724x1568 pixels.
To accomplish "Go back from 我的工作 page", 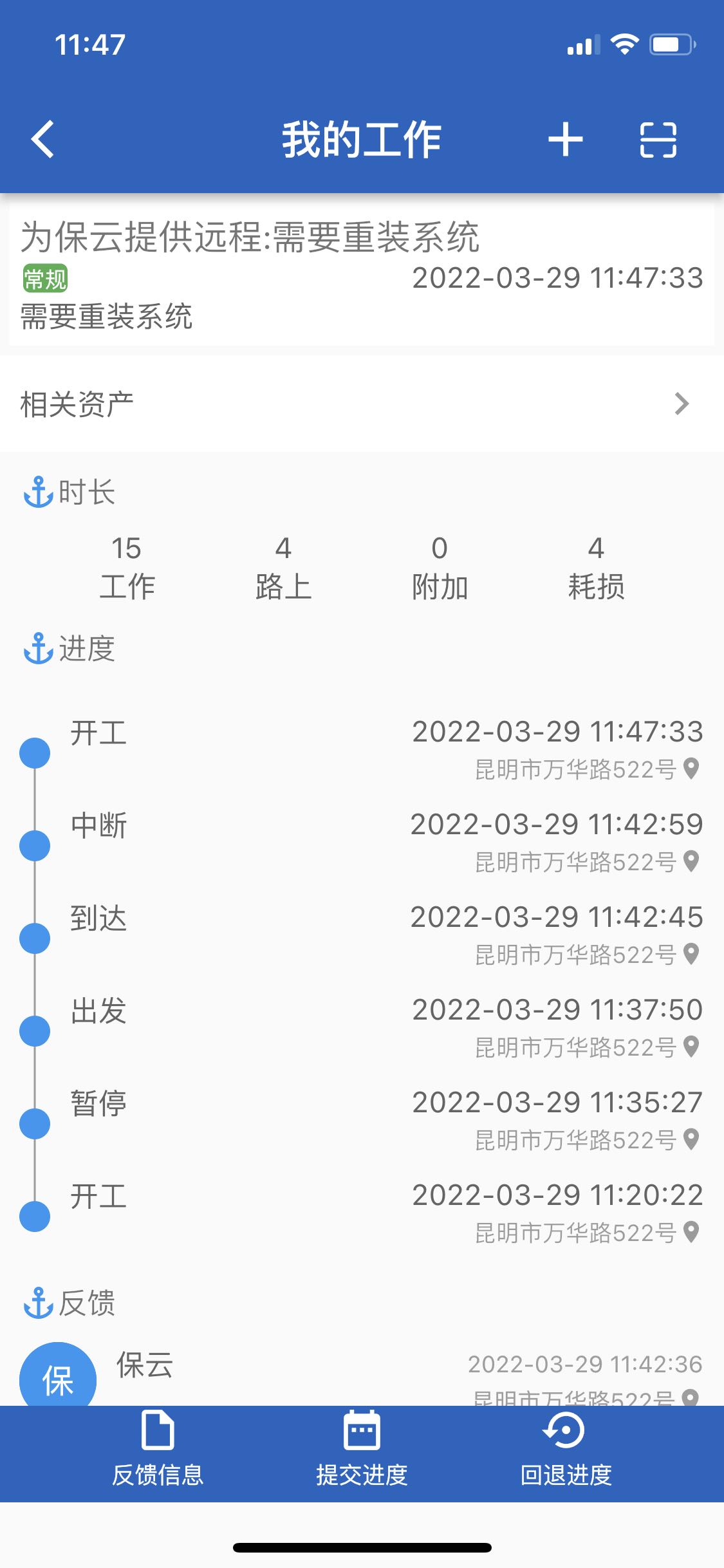I will (x=42, y=139).
